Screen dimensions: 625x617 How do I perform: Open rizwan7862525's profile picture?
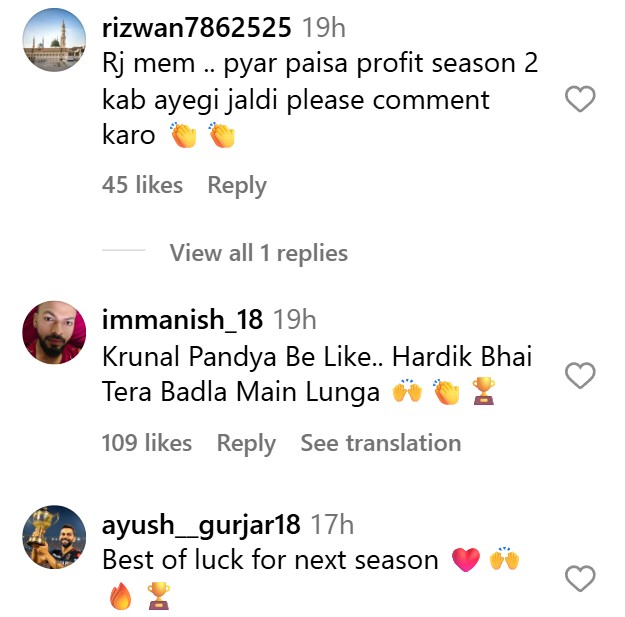(x=53, y=40)
